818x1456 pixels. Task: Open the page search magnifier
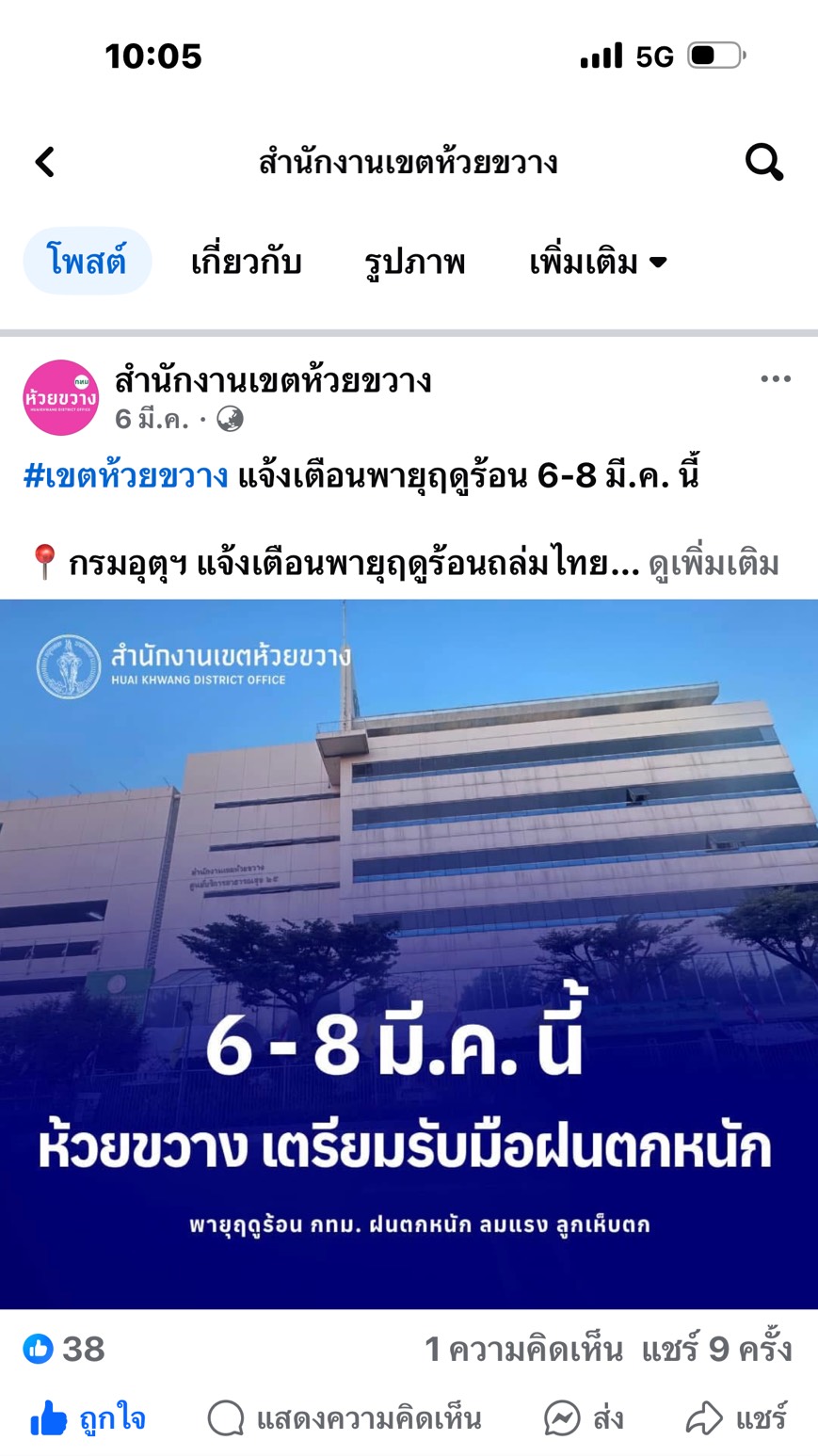point(763,162)
